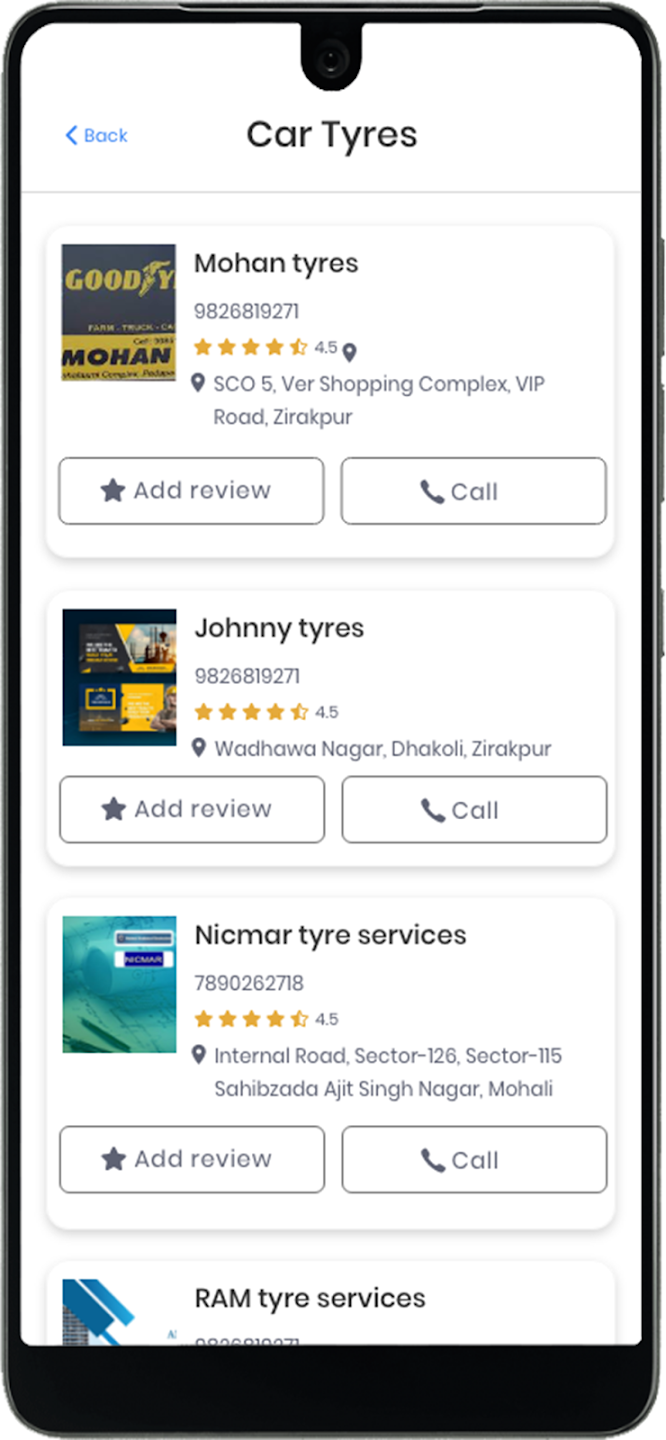
Task: Go back using the Back button
Action: click(97, 136)
